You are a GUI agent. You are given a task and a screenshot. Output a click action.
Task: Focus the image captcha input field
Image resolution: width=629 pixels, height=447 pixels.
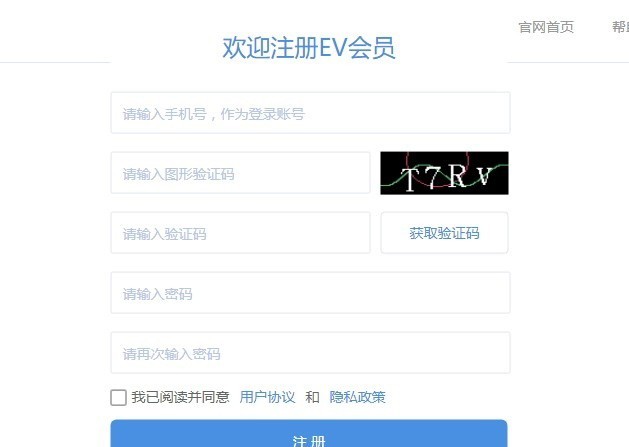pos(240,173)
